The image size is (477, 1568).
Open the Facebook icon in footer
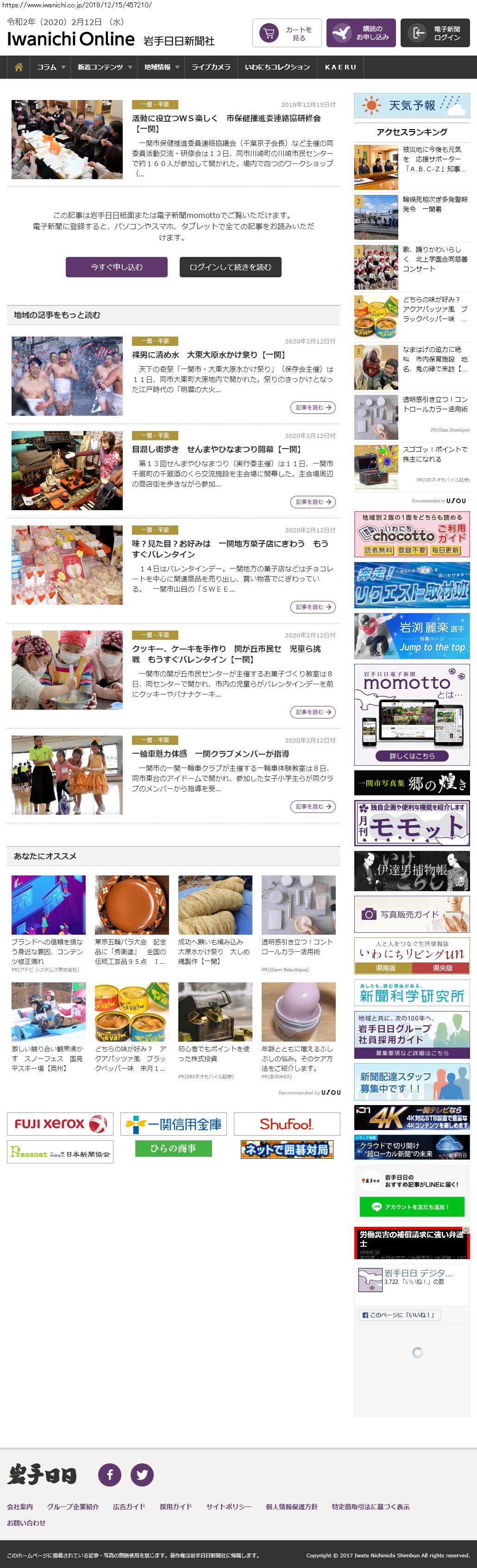click(x=110, y=1474)
